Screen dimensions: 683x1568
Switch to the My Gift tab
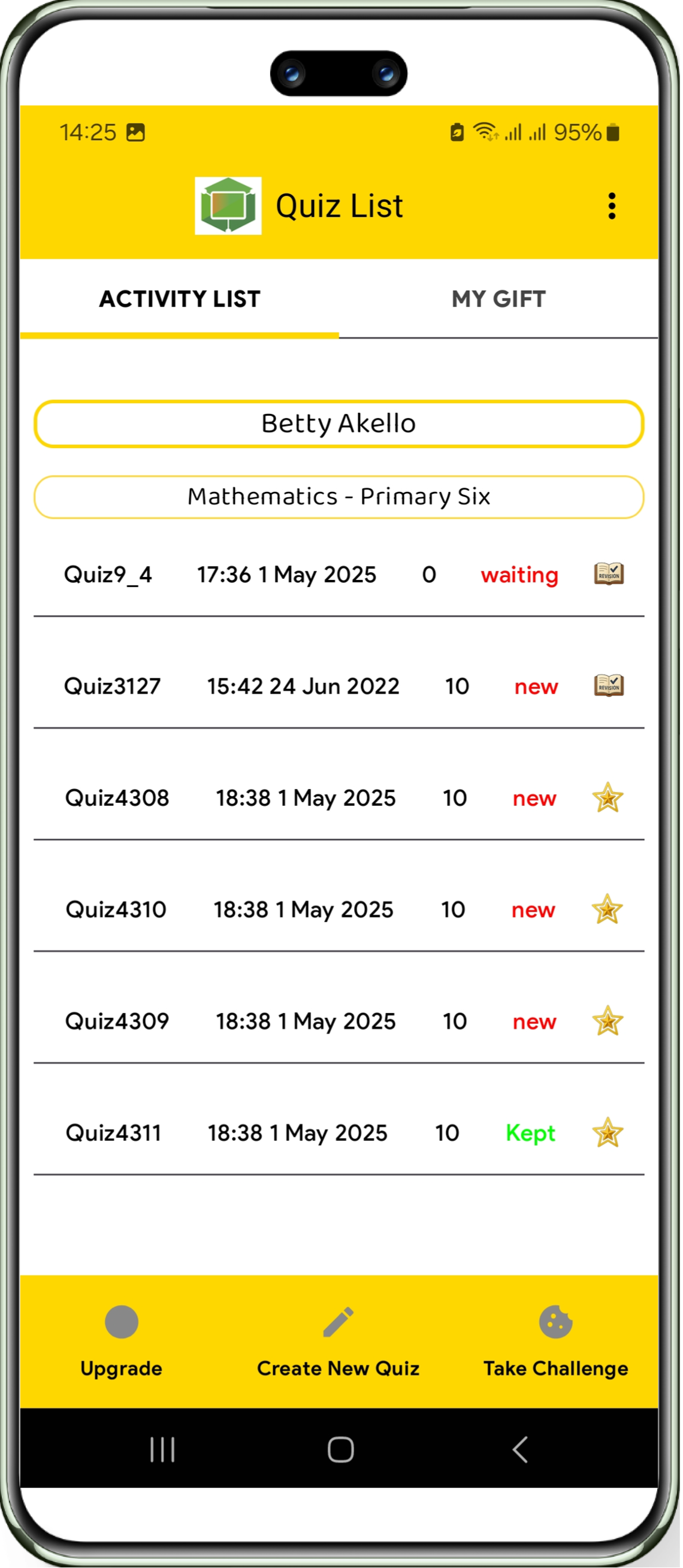(498, 299)
